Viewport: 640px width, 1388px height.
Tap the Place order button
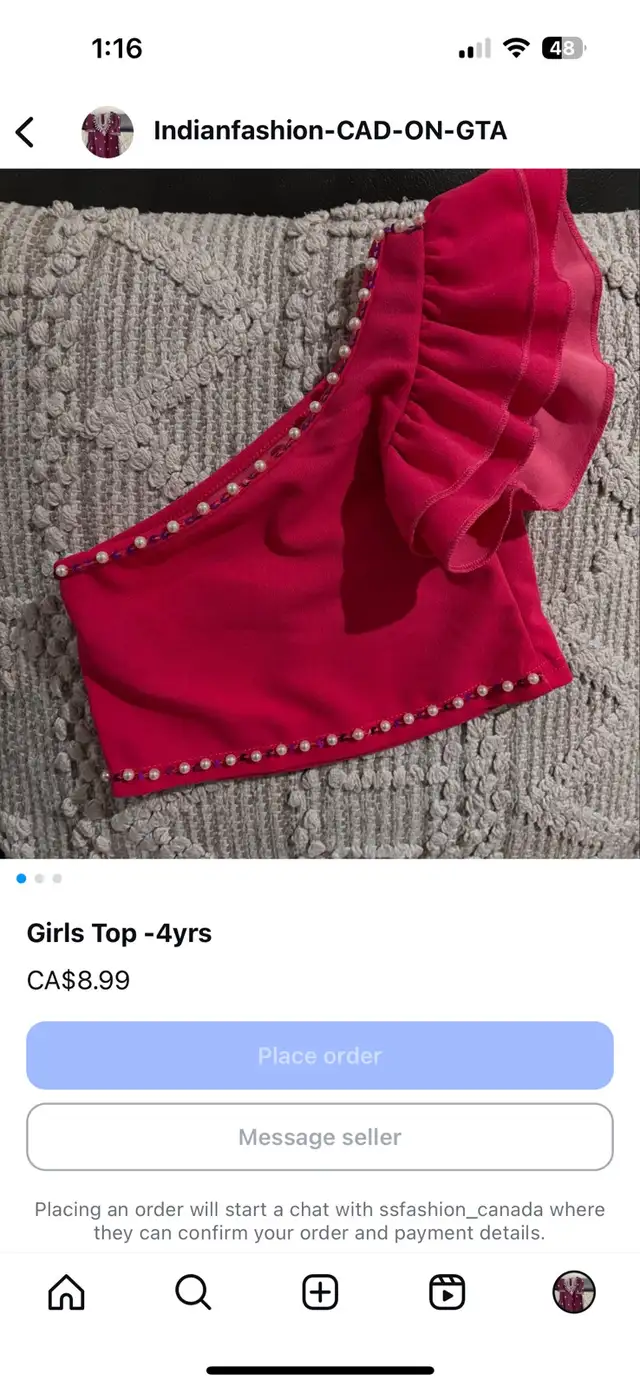[x=320, y=1056]
